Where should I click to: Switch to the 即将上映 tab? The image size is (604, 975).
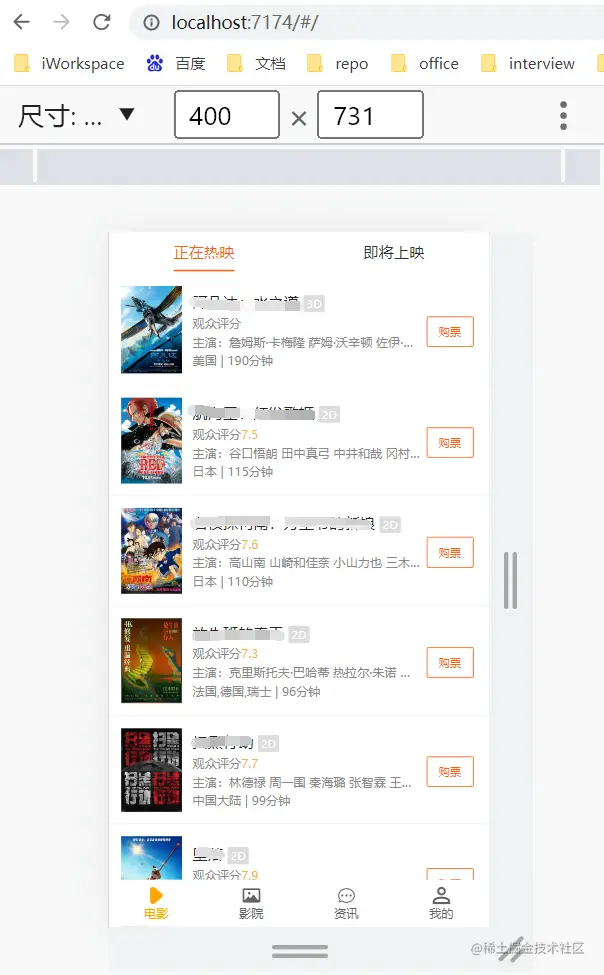(394, 253)
